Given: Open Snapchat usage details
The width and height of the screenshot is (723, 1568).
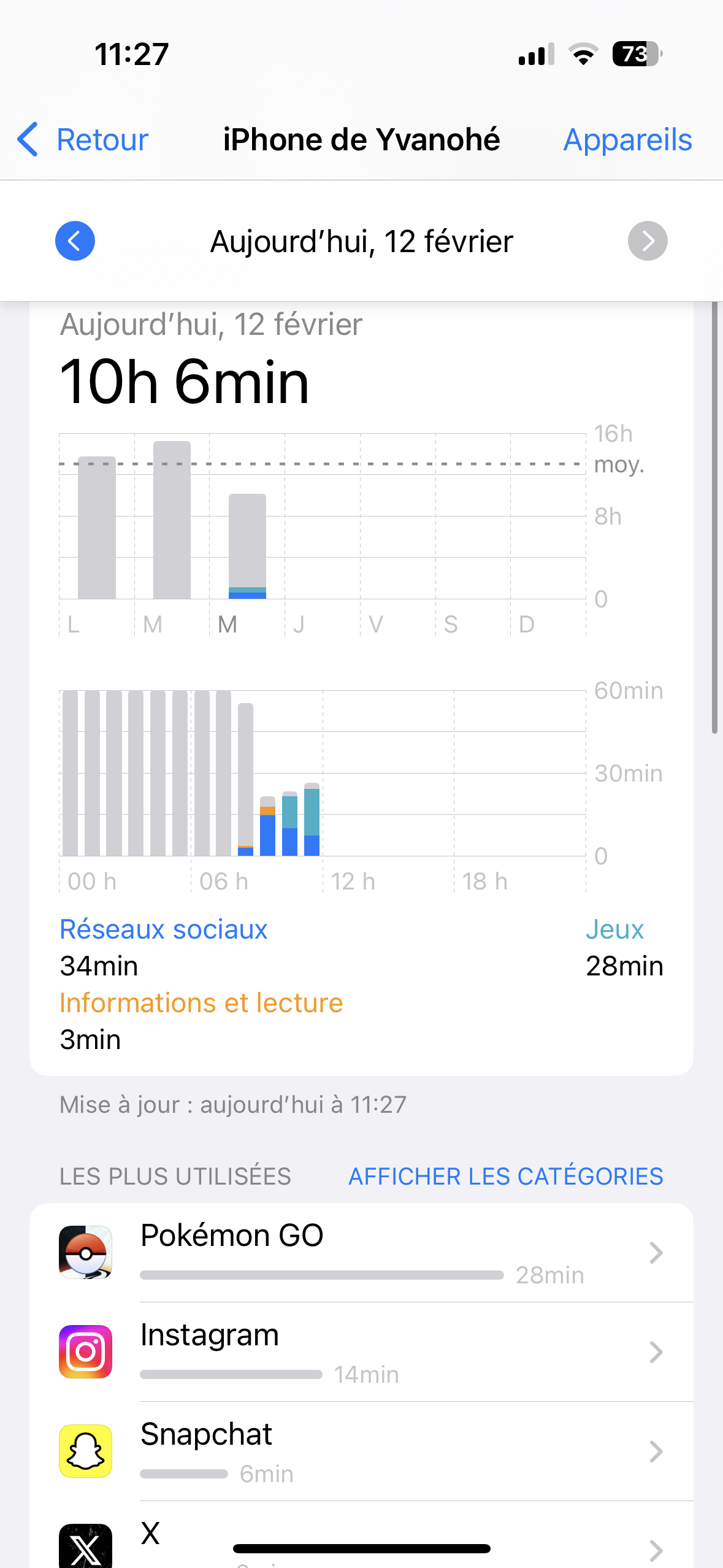Looking at the screenshot, I should (362, 1451).
